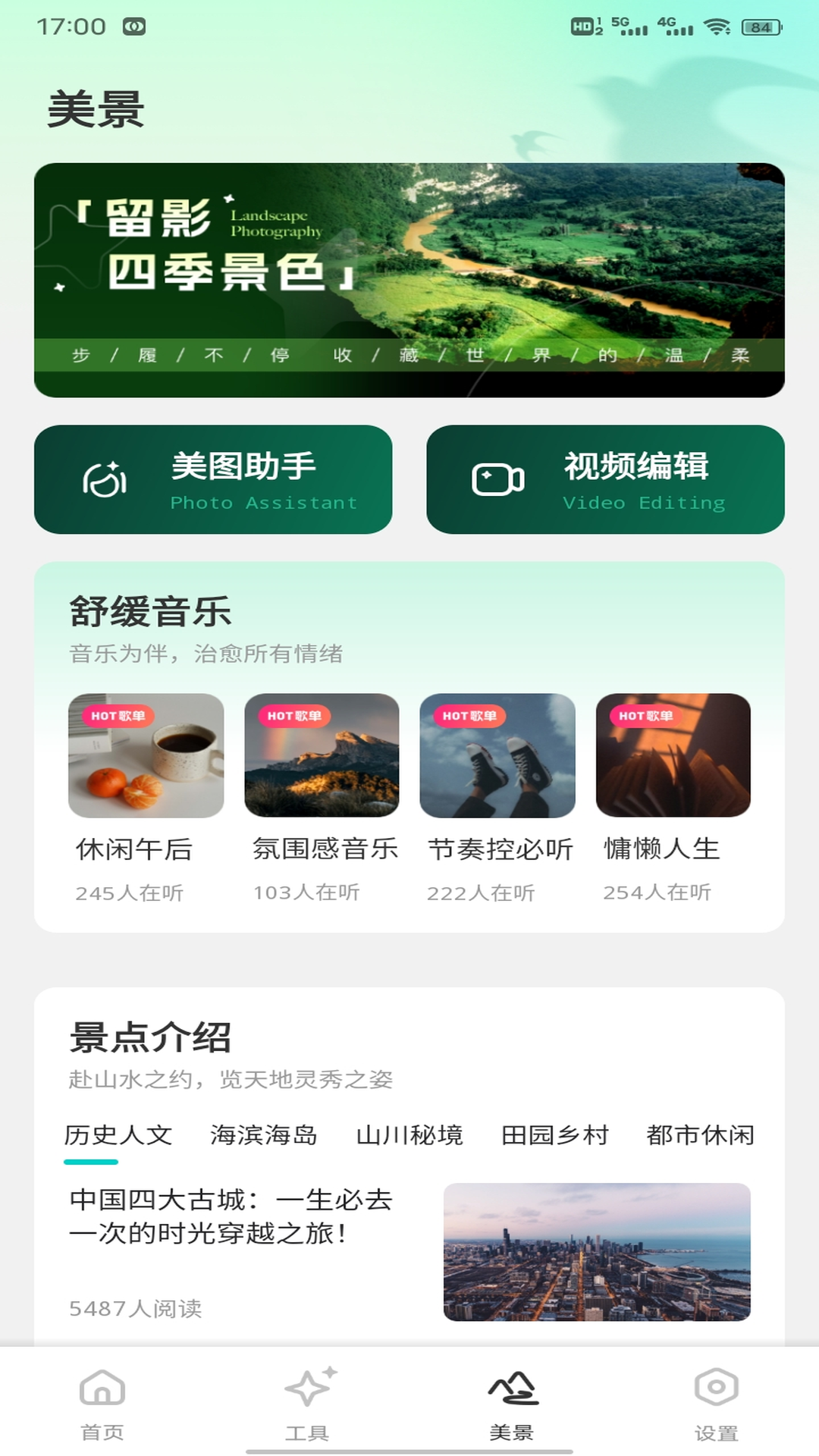This screenshot has width=819, height=1456.
Task: Open the 美图助手 photo assistant camera icon
Action: tap(106, 478)
